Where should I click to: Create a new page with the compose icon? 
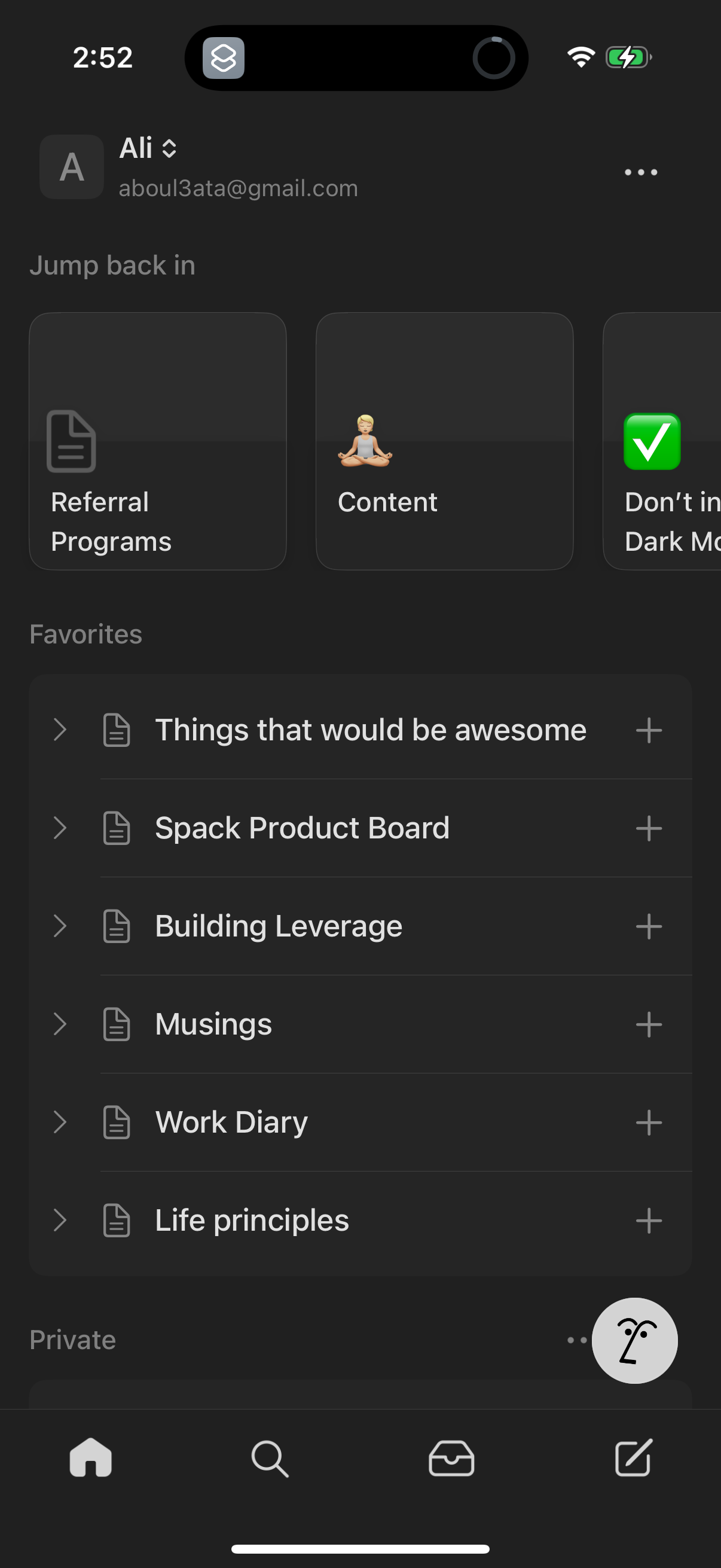click(631, 1459)
